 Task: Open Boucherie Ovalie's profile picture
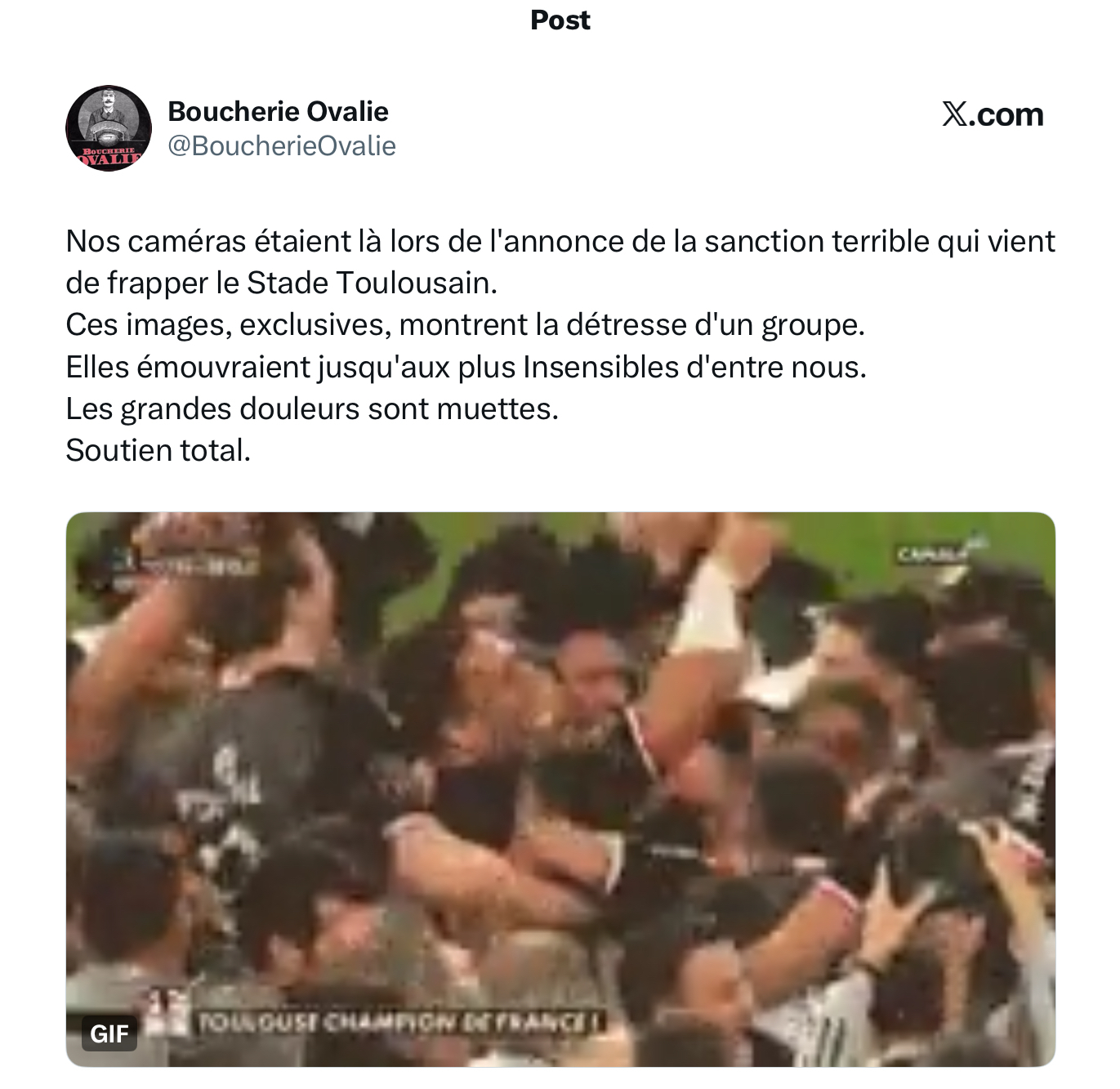pyautogui.click(x=109, y=128)
